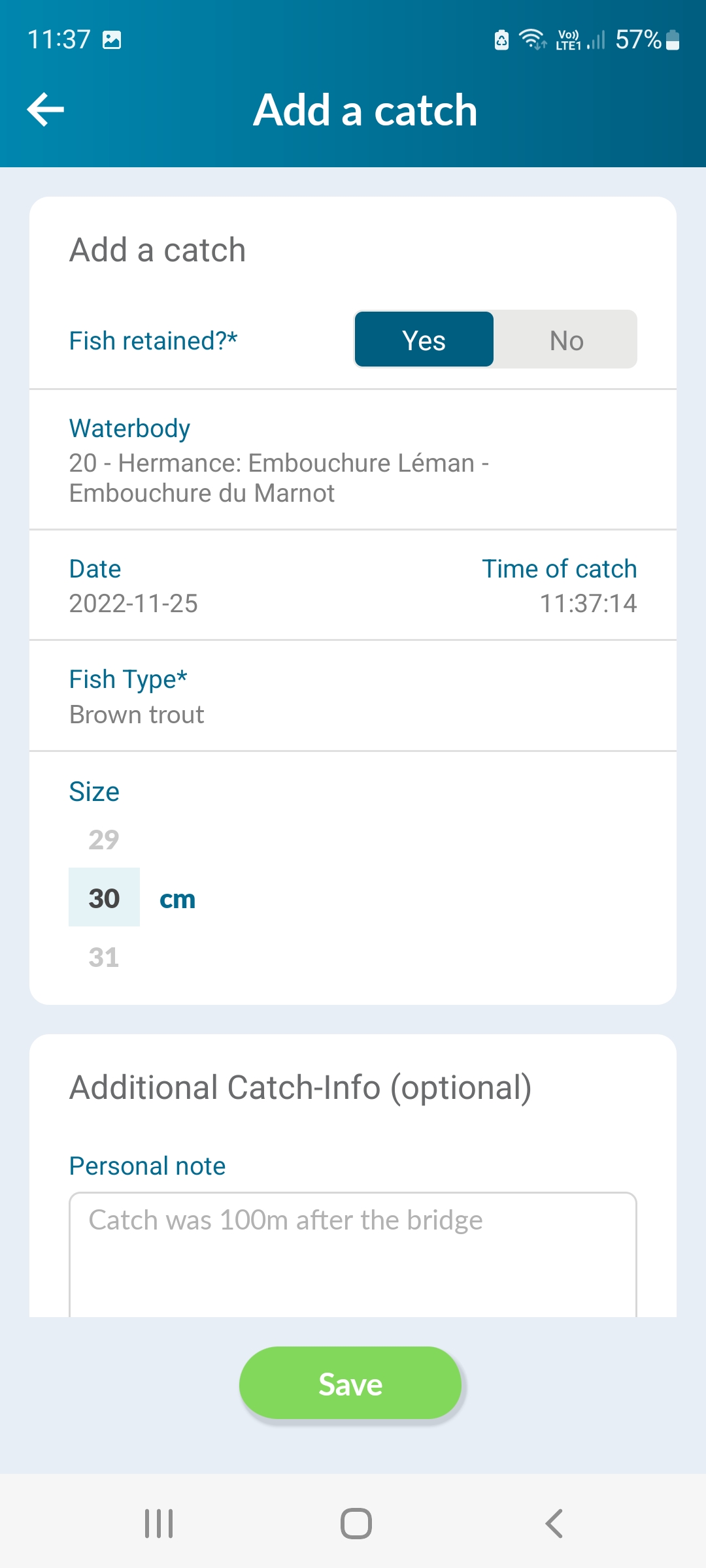Select Yes for fish retained
The height and width of the screenshot is (1568, 706).
click(424, 340)
